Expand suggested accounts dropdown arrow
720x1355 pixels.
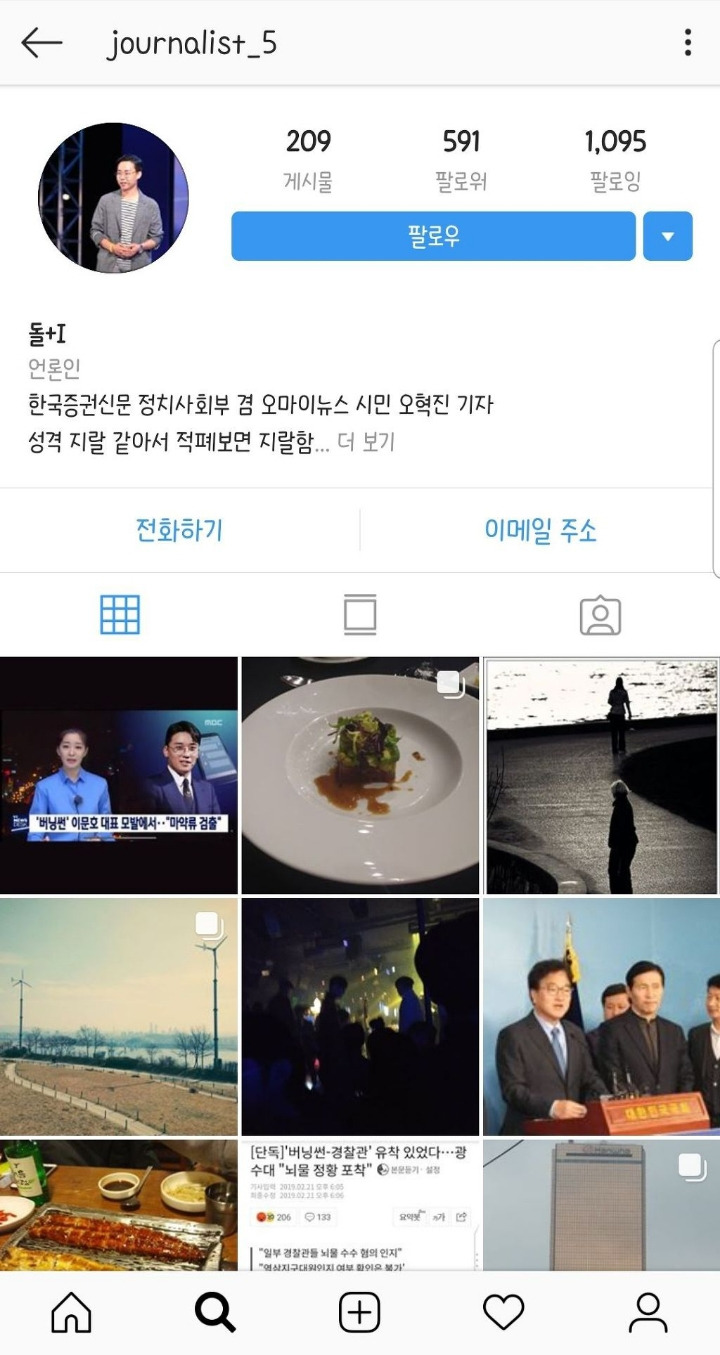pyautogui.click(x=667, y=237)
